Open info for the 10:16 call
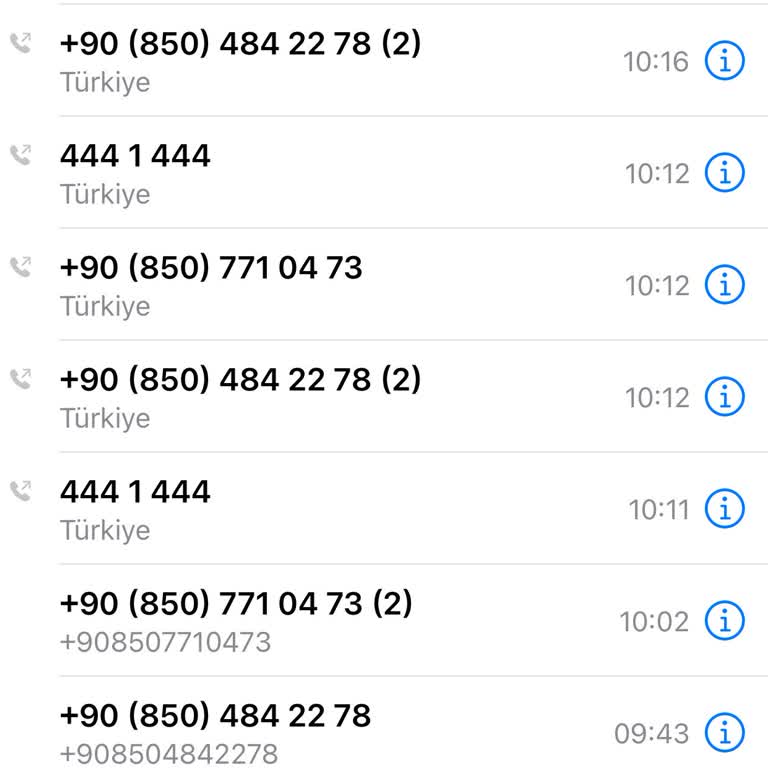The image size is (768, 768). point(725,61)
